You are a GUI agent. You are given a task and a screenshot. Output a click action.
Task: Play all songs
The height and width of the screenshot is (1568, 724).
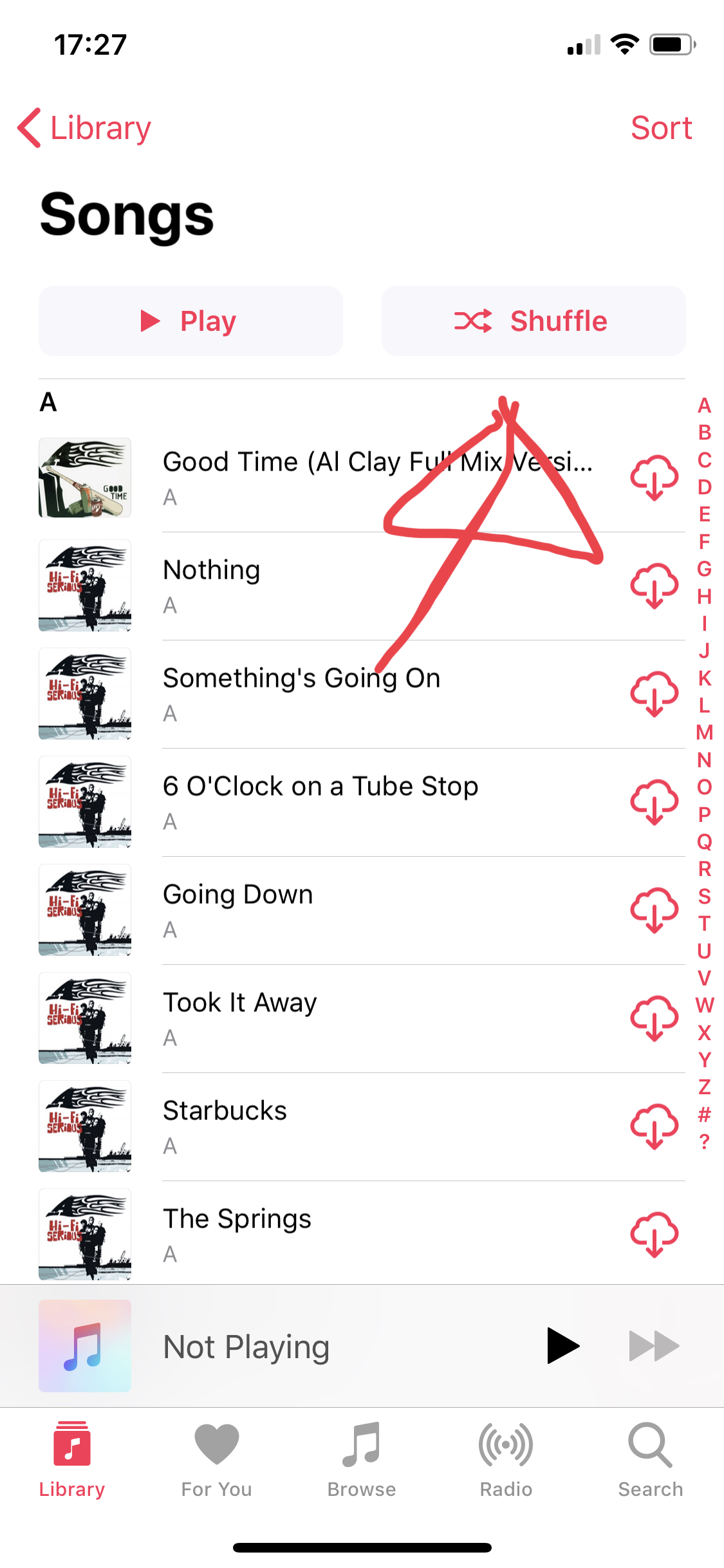point(190,321)
